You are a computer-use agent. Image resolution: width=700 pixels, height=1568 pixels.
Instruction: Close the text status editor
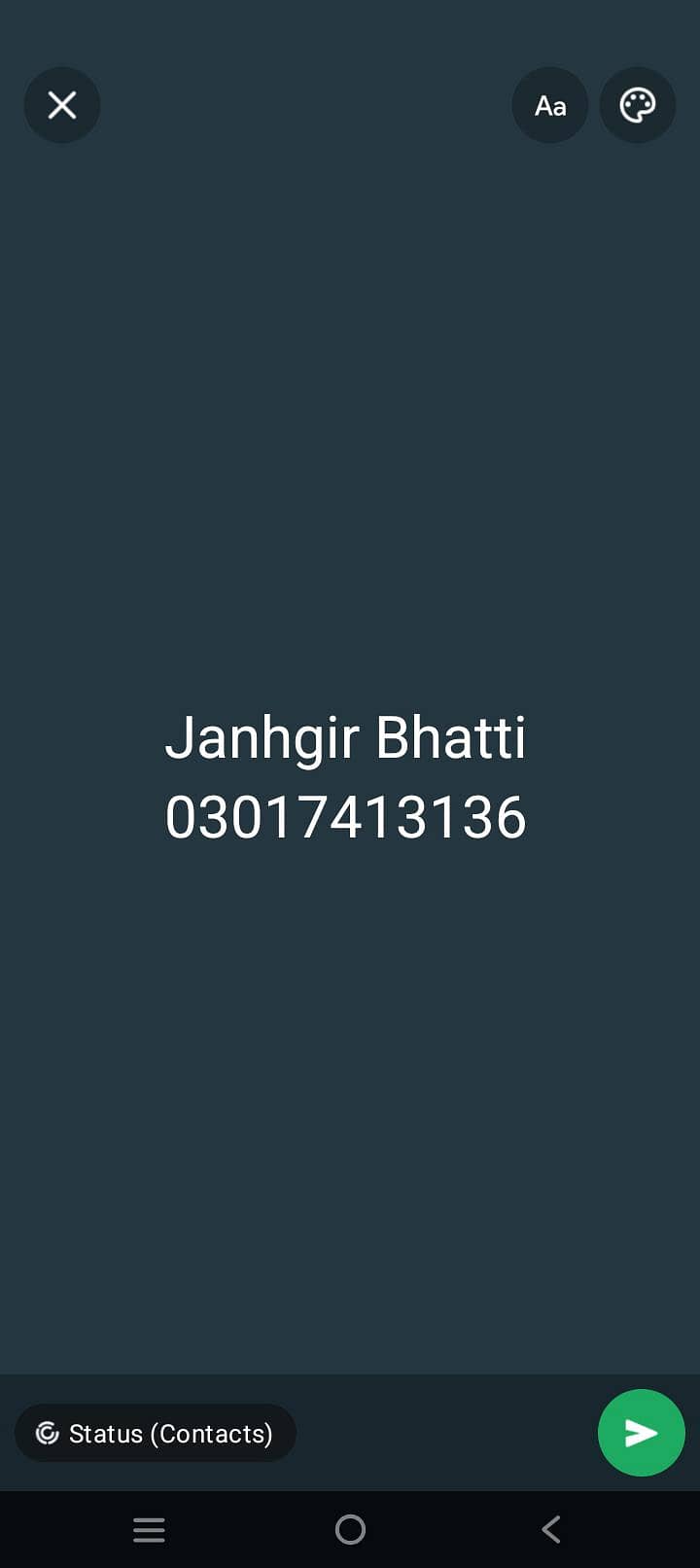point(62,105)
